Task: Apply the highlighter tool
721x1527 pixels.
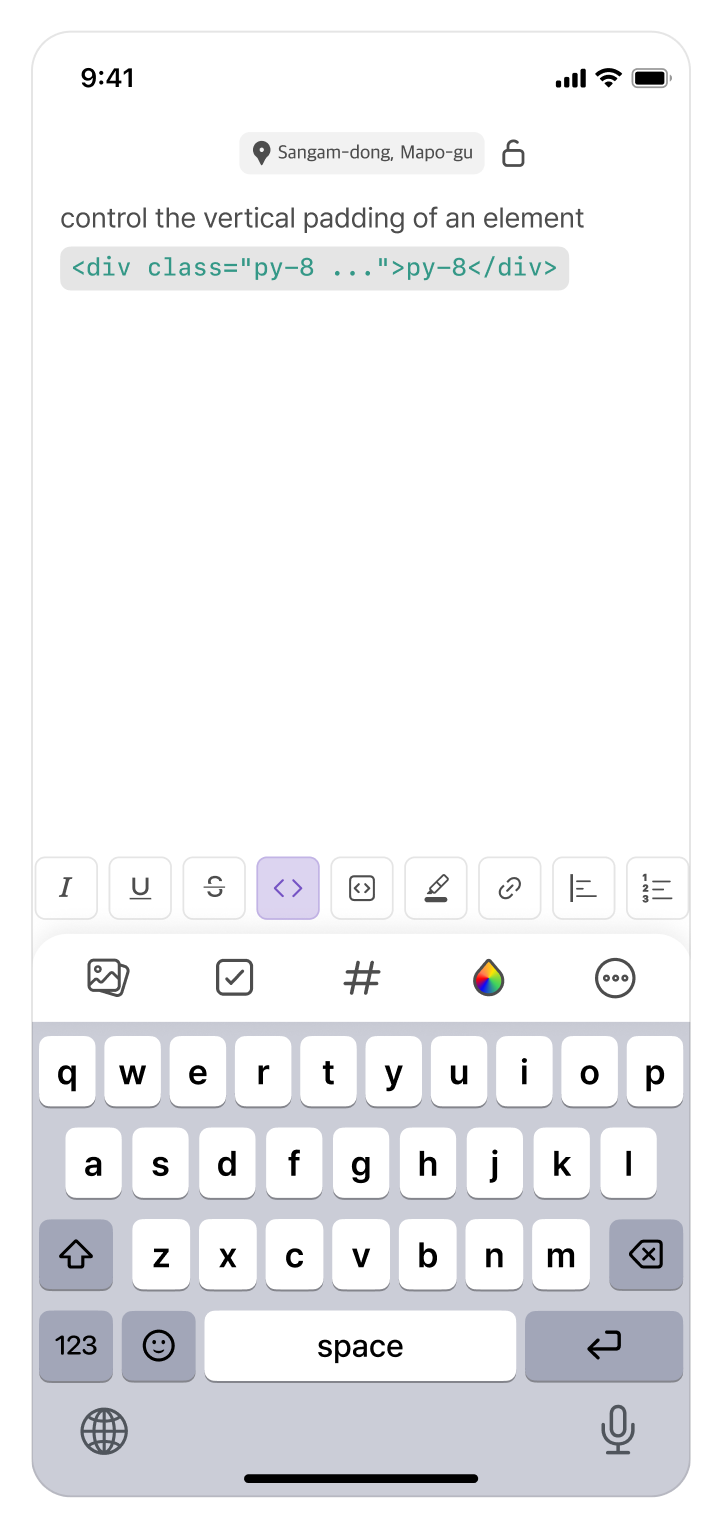Action: point(436,888)
